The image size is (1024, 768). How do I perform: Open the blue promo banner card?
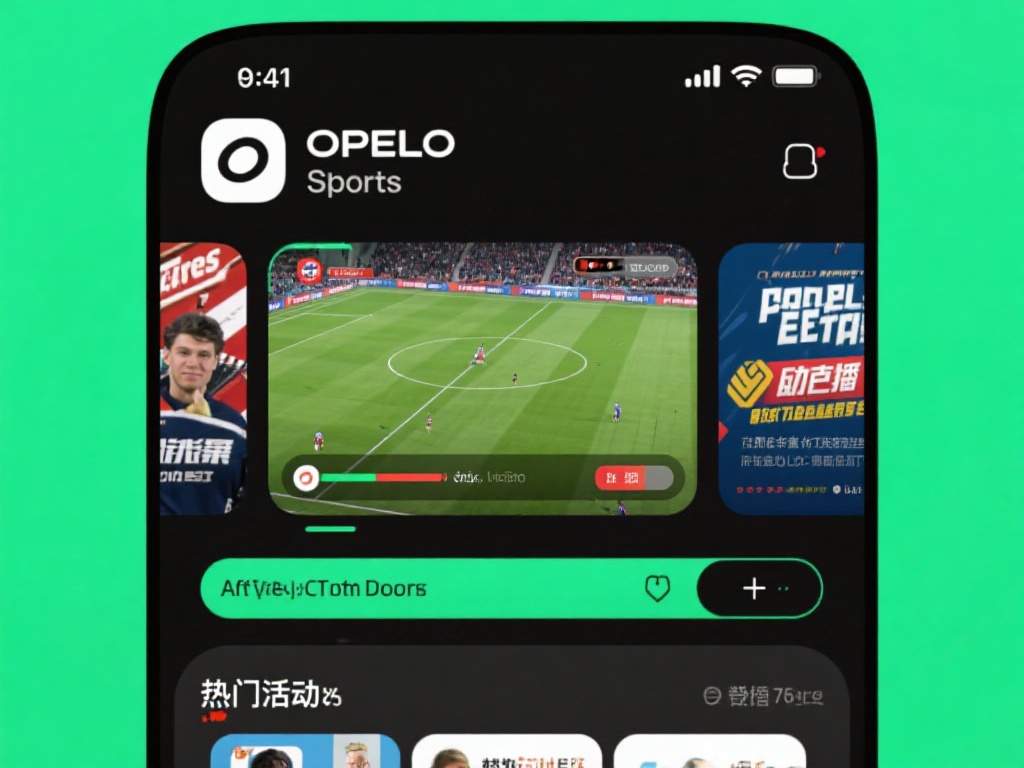(x=791, y=379)
